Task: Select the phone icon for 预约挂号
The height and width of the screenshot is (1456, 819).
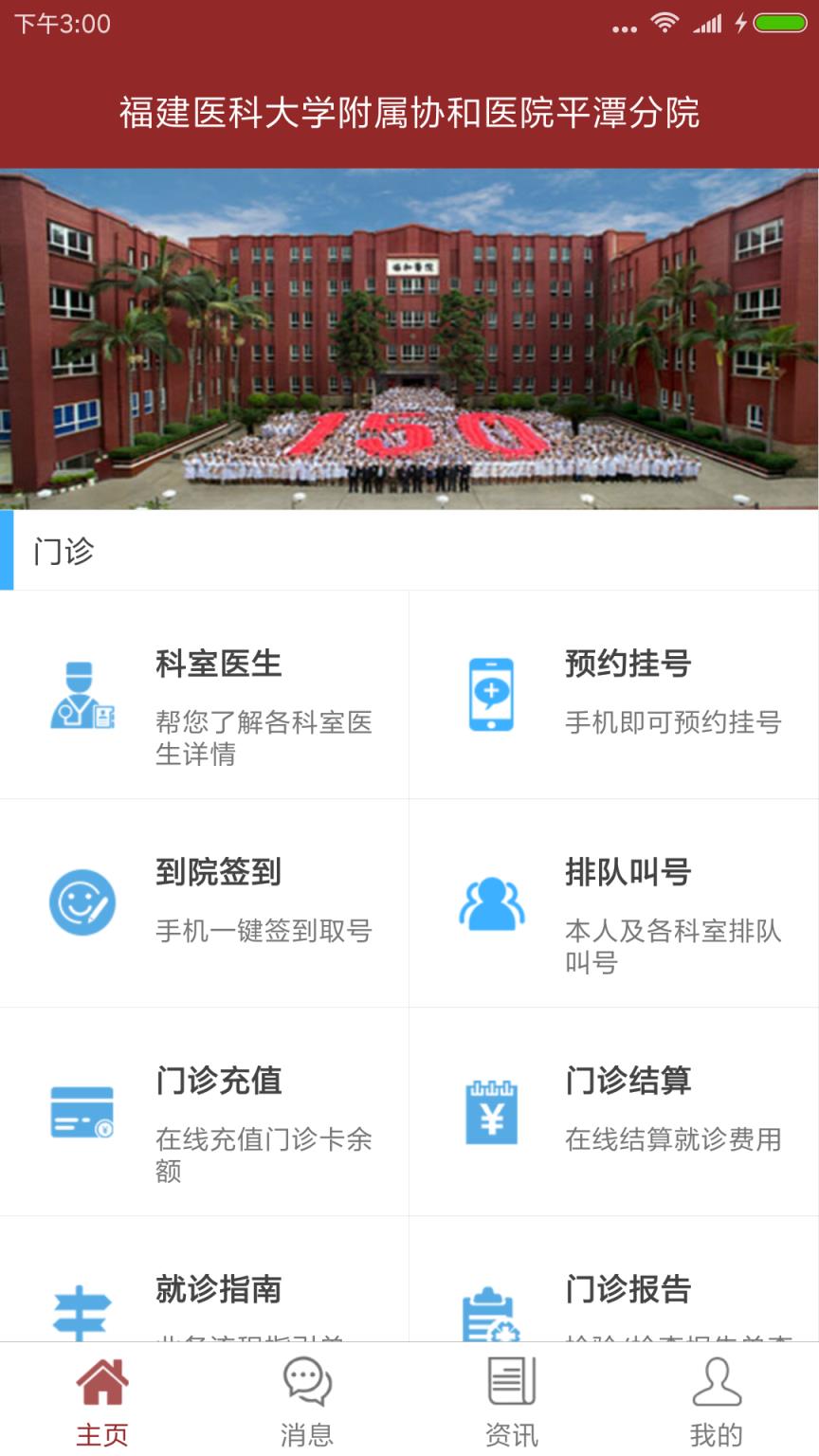Action: pyautogui.click(x=493, y=695)
